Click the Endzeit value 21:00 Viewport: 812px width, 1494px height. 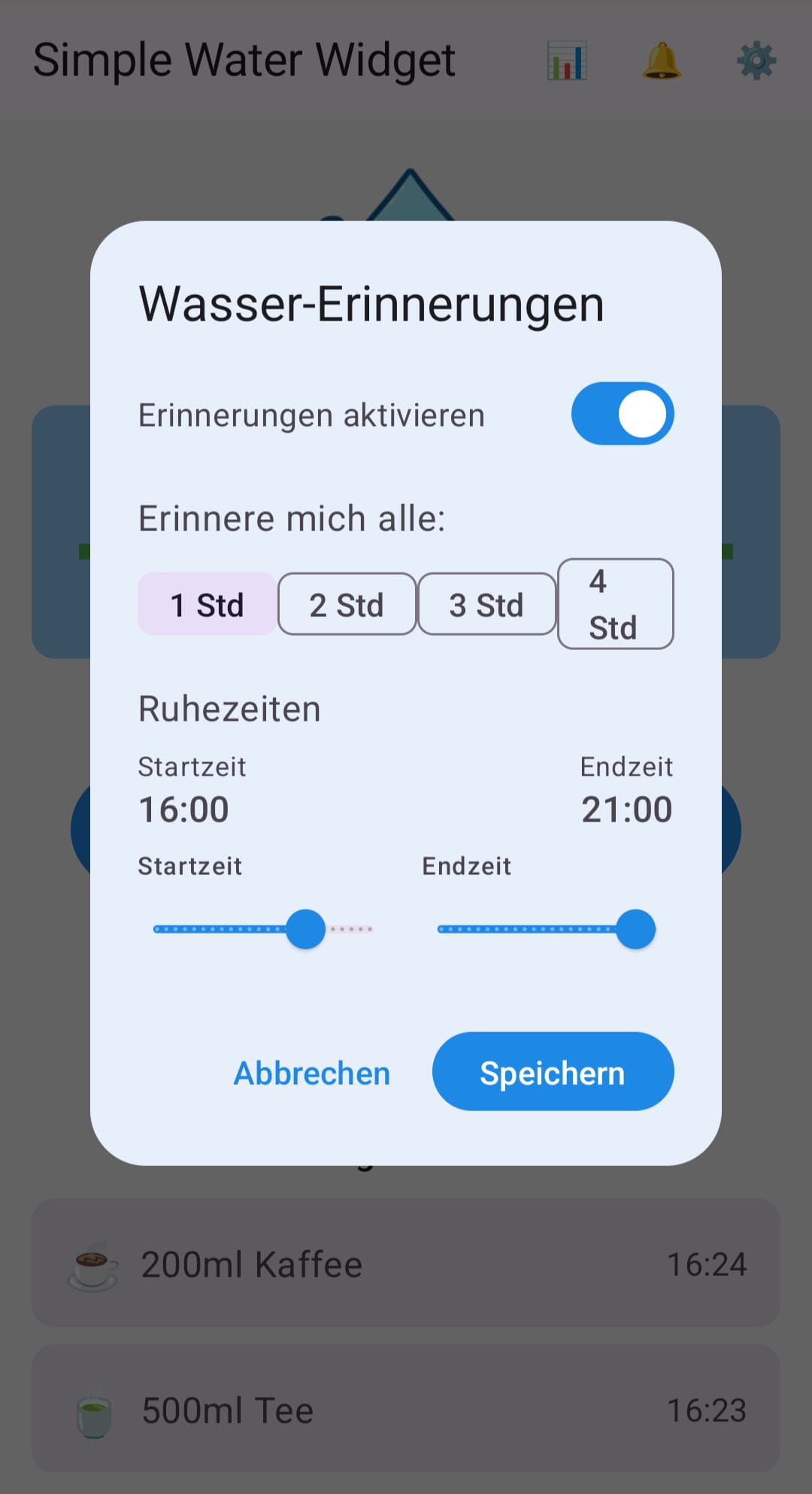pyautogui.click(x=626, y=809)
